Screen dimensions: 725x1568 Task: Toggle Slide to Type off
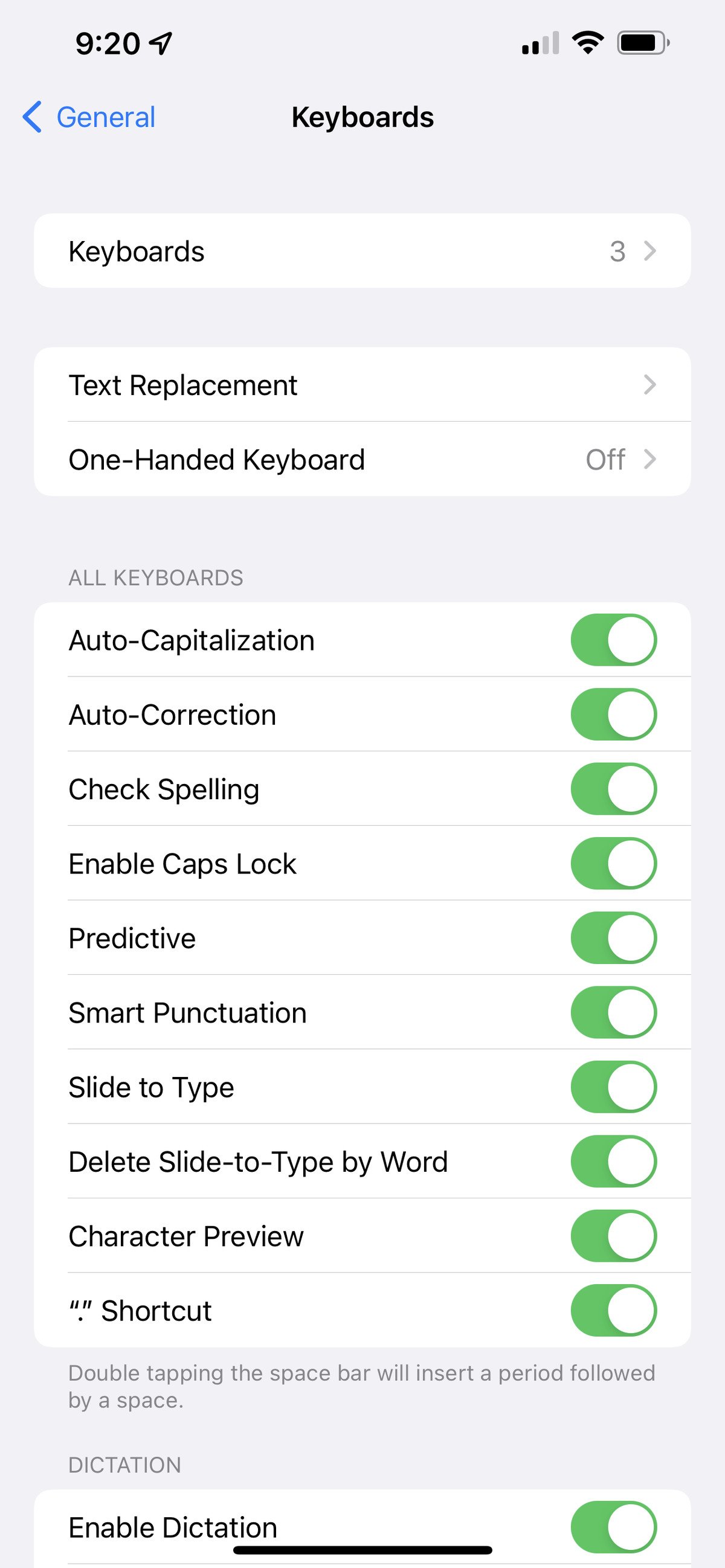(613, 1087)
